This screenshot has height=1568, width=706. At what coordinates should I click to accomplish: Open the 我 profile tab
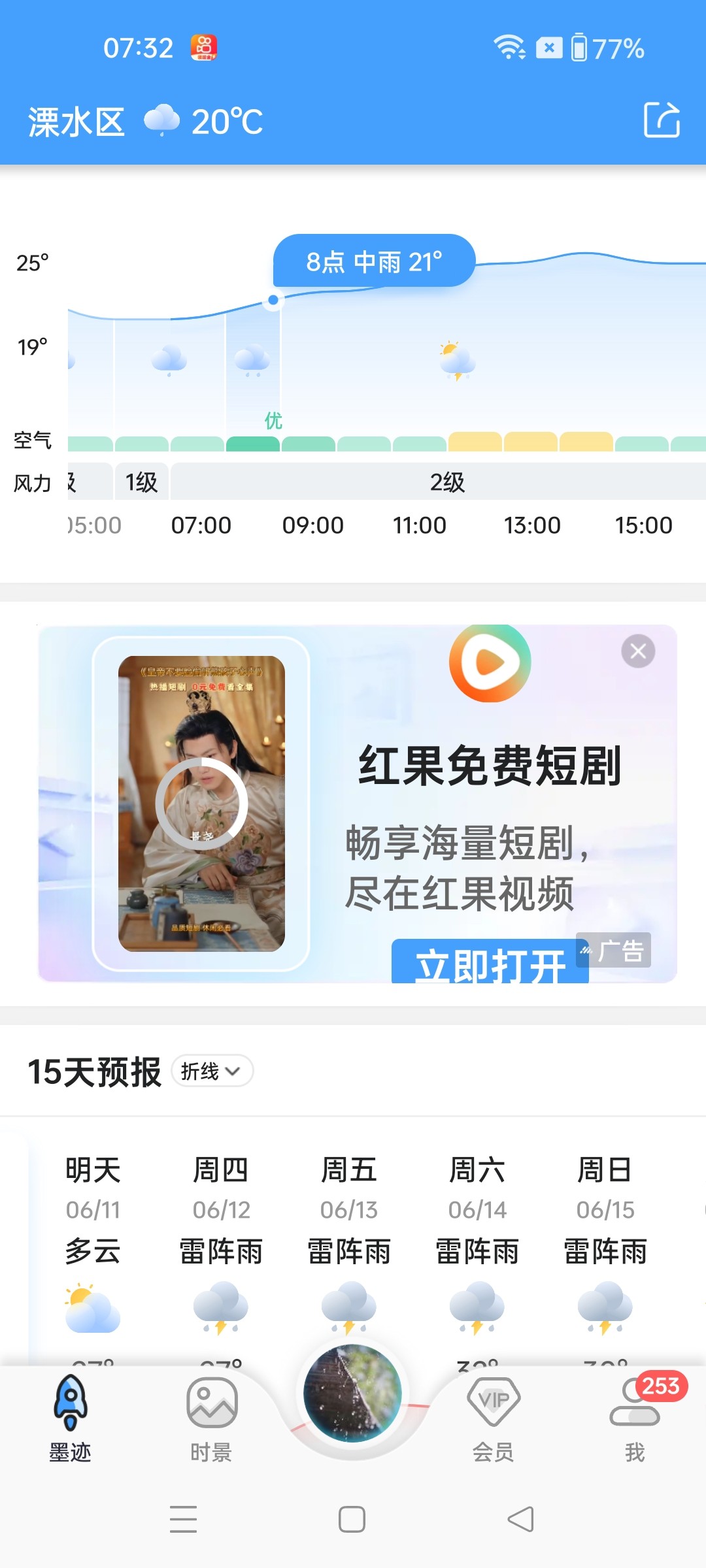click(634, 1419)
